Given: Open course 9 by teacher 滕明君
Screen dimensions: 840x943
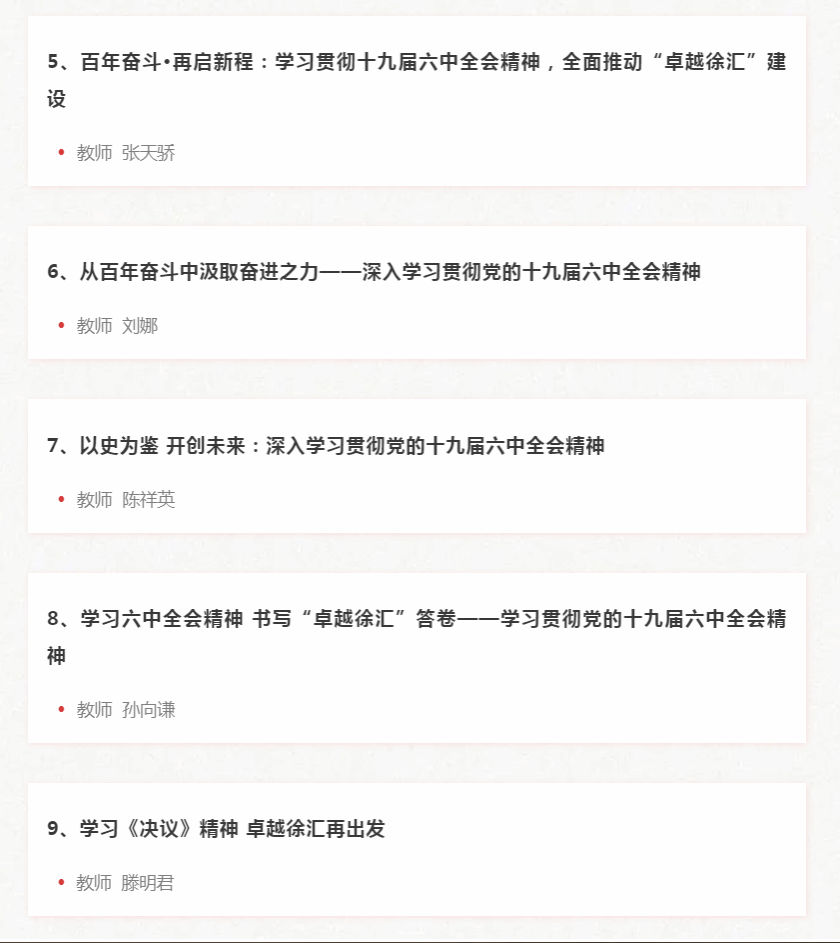Looking at the screenshot, I should click(x=216, y=829).
